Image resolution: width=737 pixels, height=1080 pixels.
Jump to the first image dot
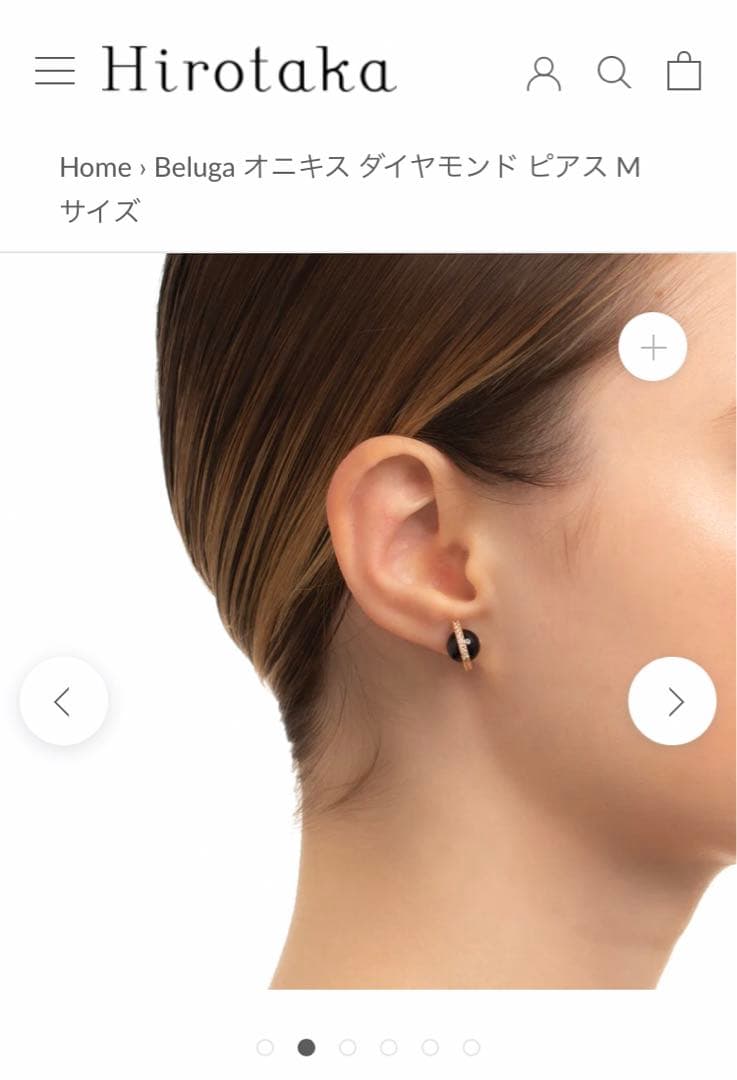coord(265,1047)
